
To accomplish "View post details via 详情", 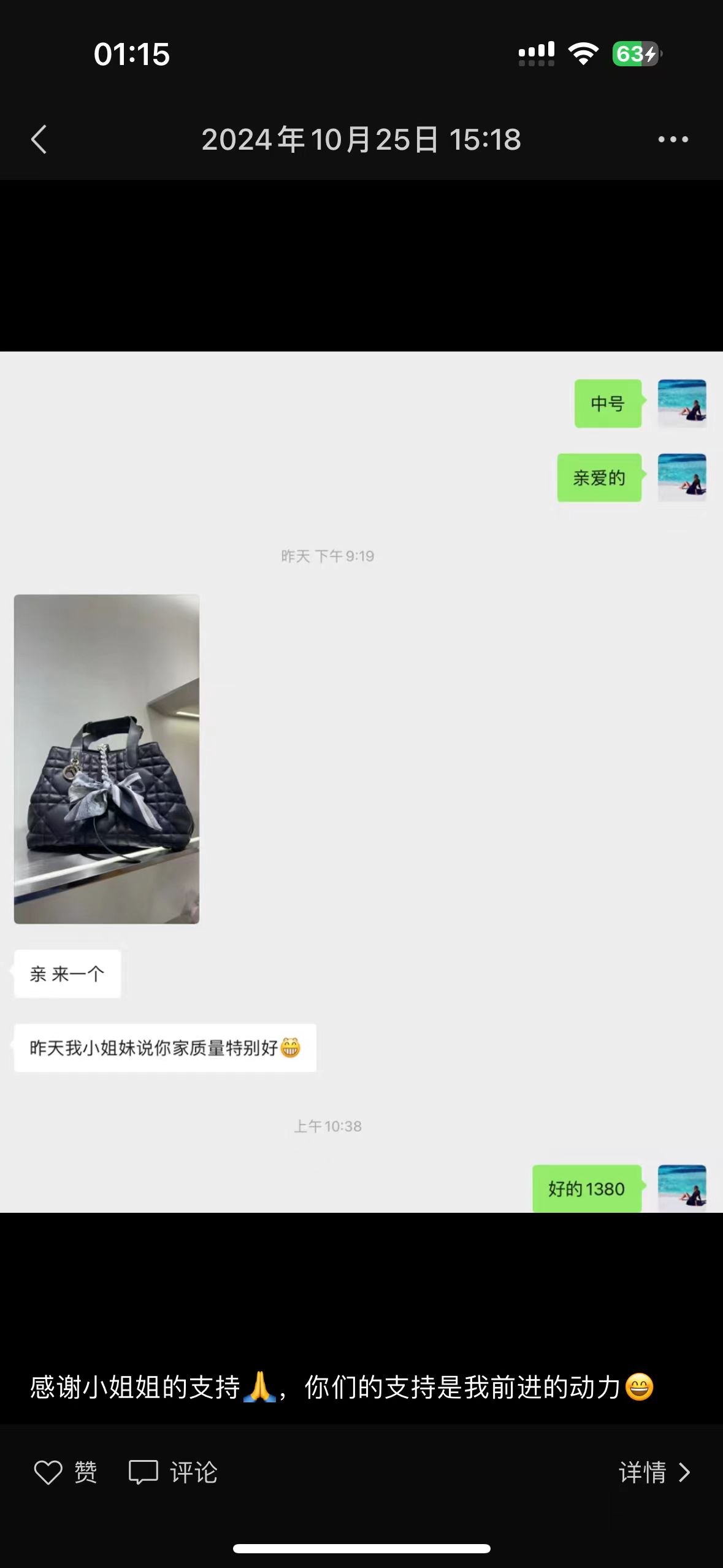I will click(654, 1472).
